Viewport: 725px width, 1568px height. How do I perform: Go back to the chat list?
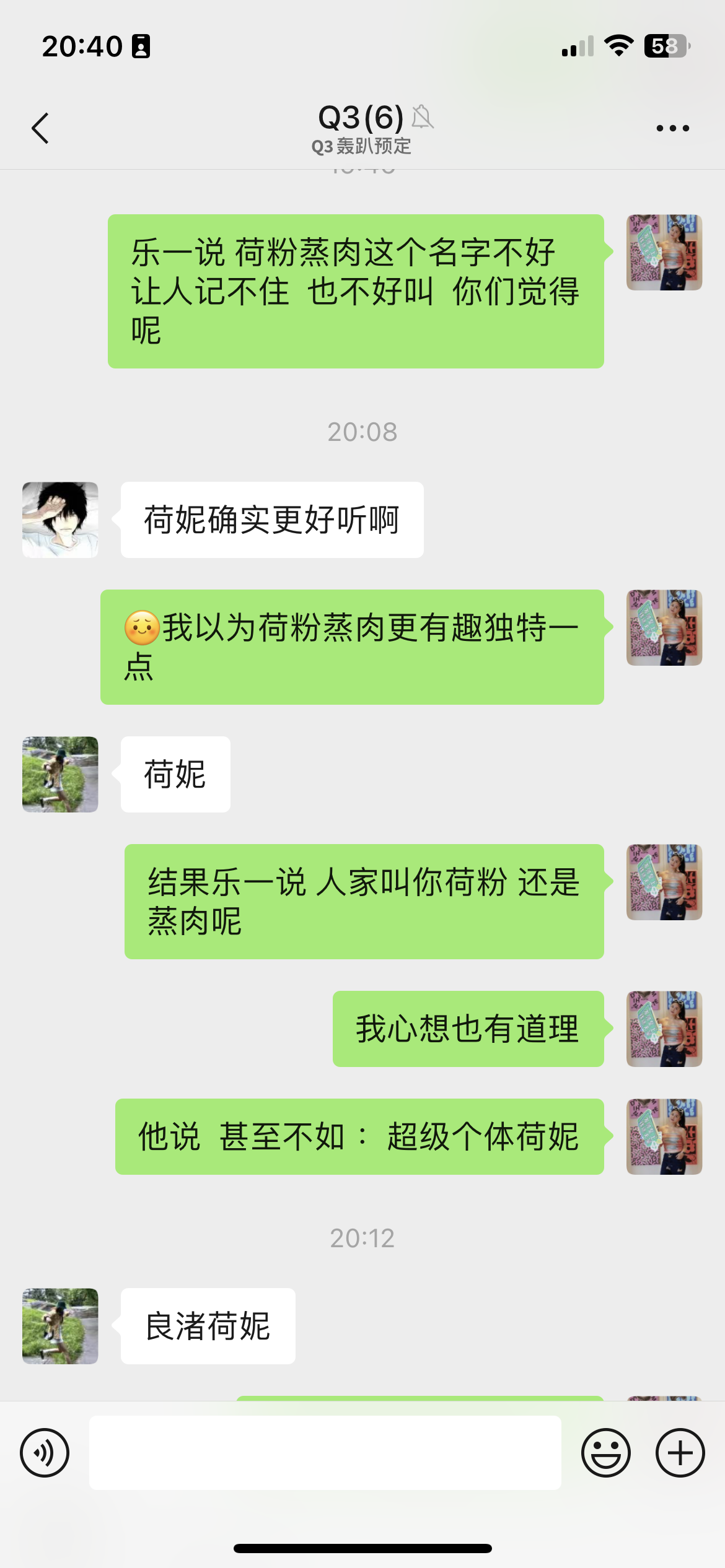point(40,128)
